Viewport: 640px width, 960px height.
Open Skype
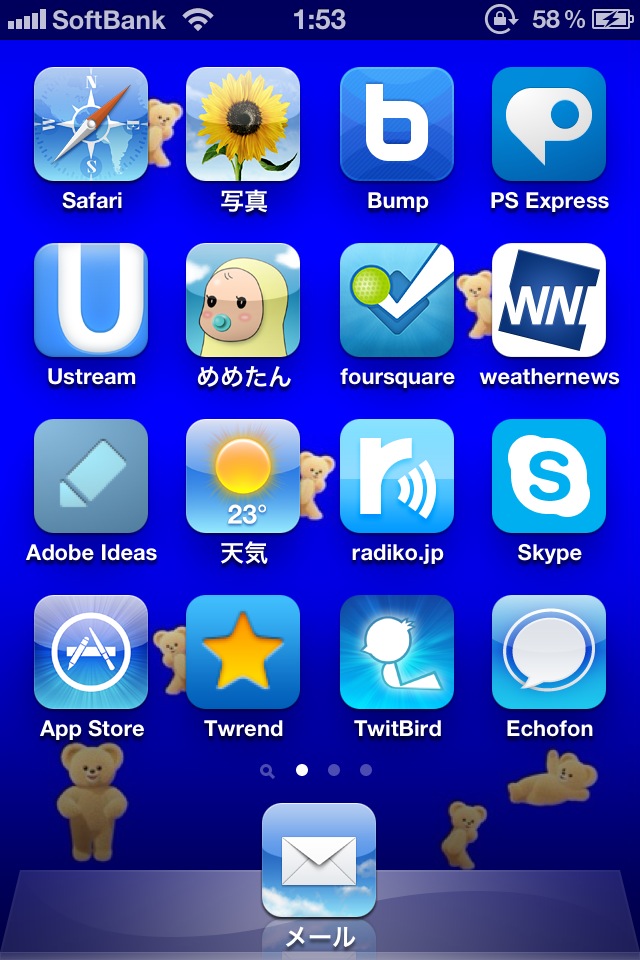(x=549, y=476)
